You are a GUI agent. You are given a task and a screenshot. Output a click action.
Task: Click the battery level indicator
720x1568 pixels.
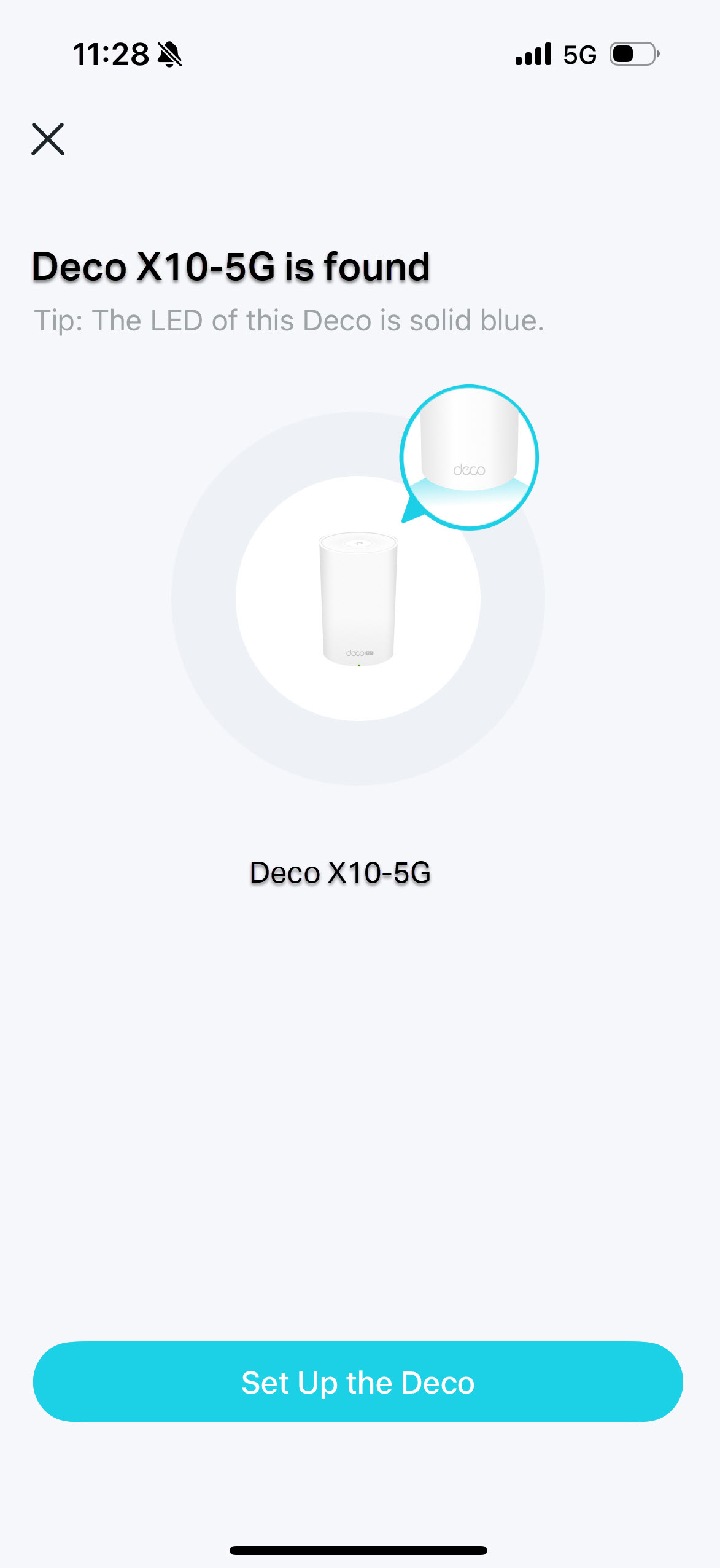632,54
